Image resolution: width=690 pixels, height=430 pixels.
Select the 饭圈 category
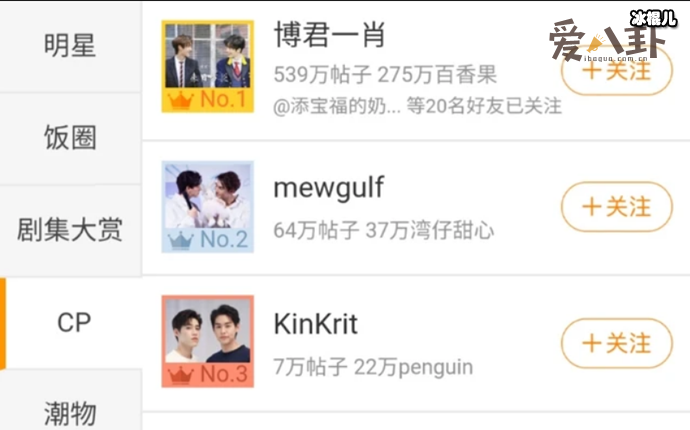70,138
